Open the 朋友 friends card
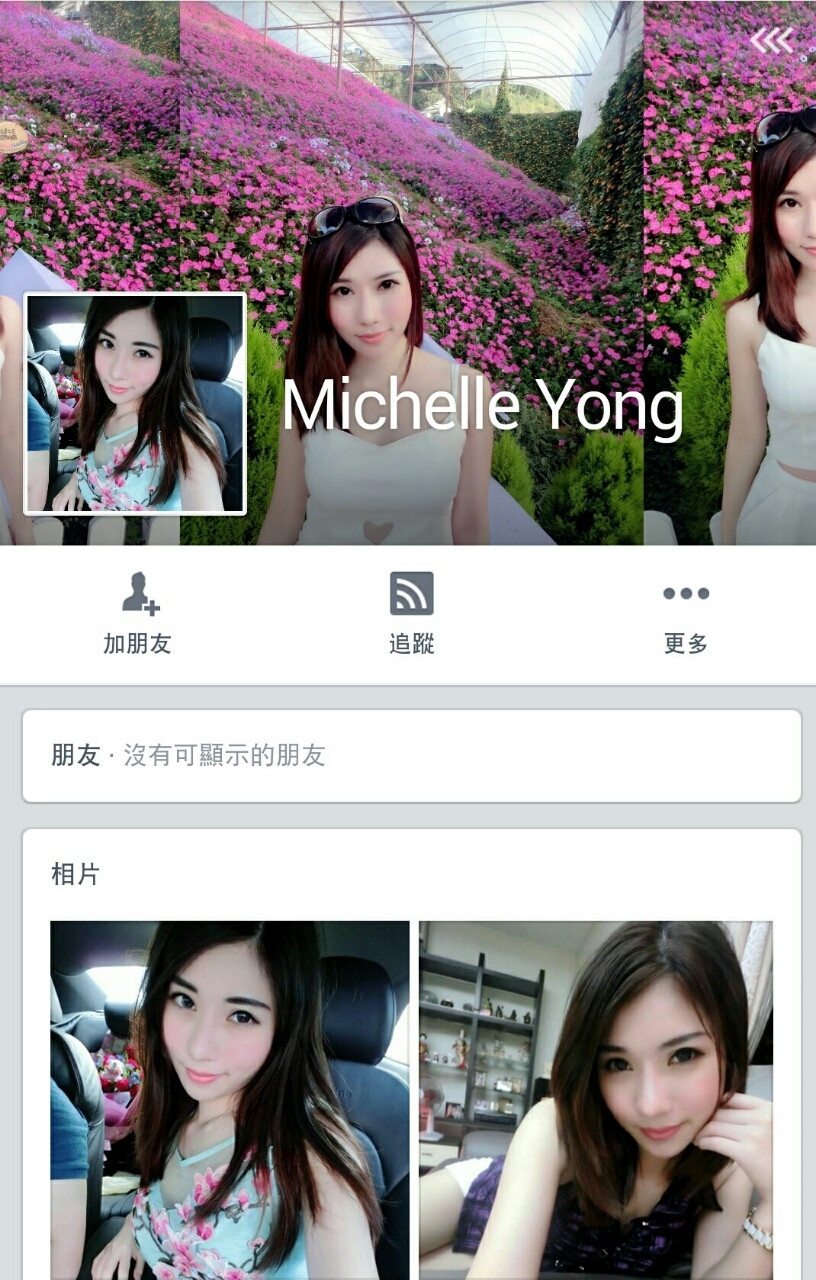The image size is (816, 1280). coord(411,755)
